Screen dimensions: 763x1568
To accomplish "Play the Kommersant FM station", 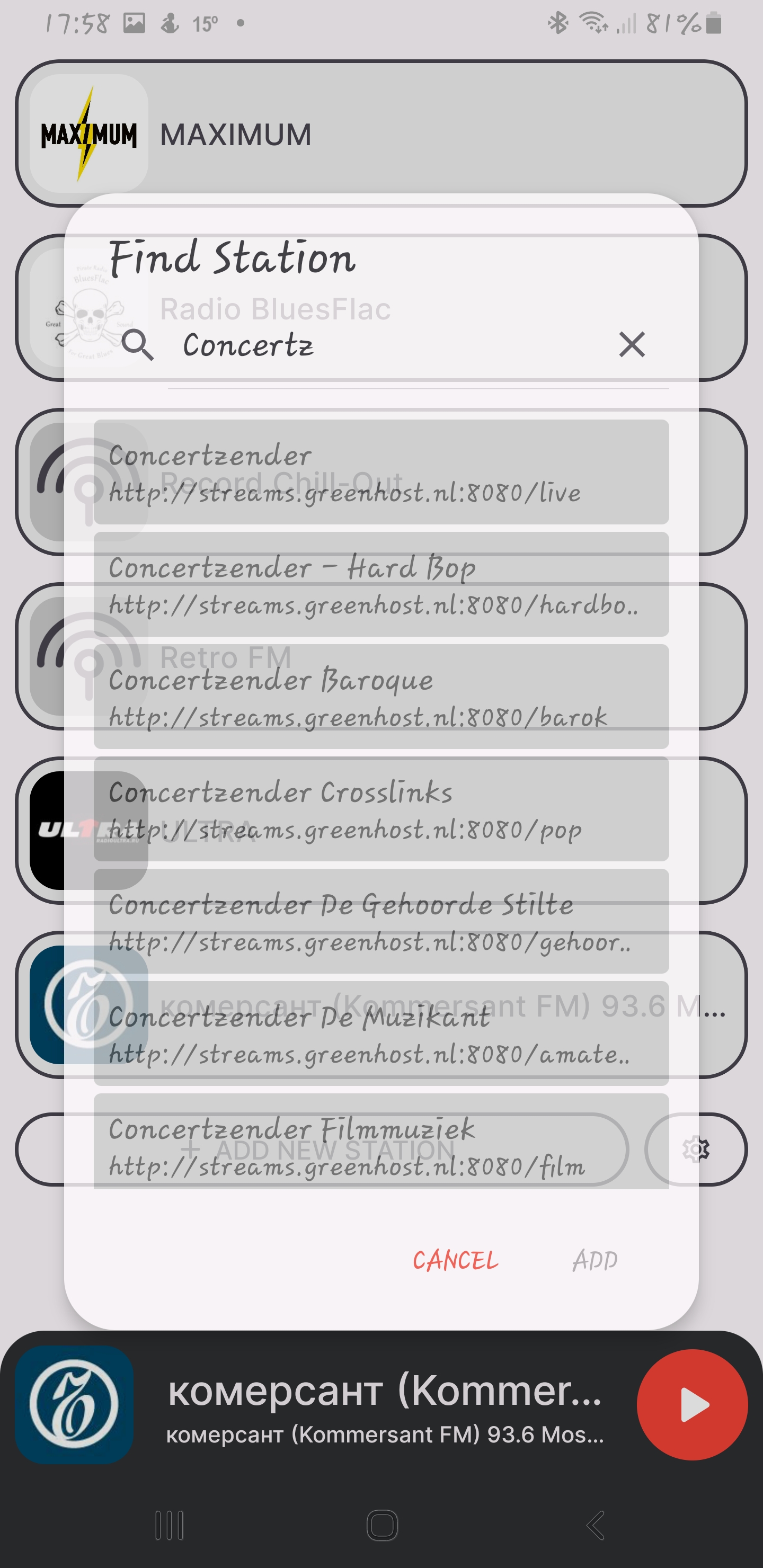I will 692,1405.
